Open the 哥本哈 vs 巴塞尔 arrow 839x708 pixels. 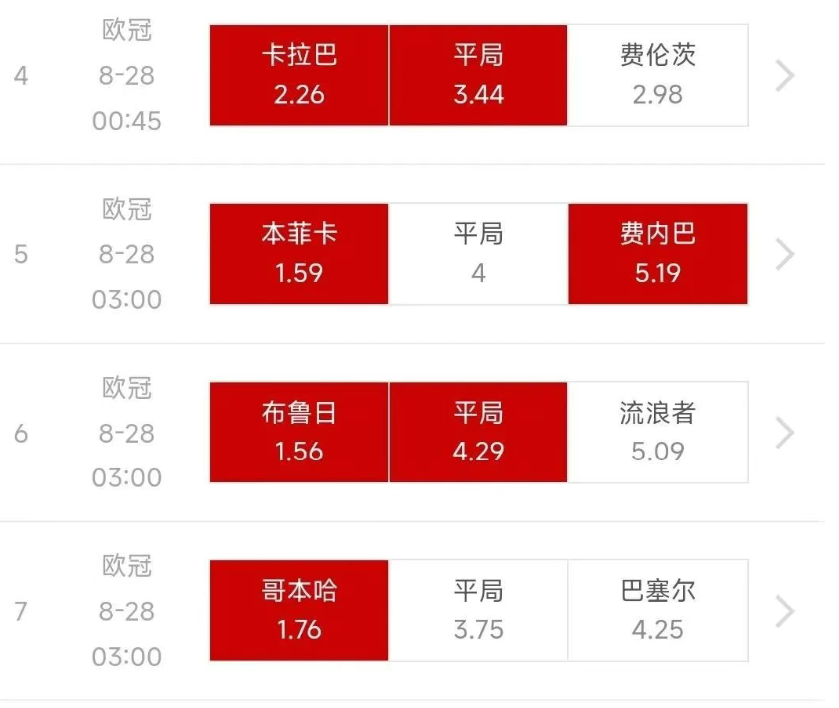pyautogui.click(x=785, y=610)
